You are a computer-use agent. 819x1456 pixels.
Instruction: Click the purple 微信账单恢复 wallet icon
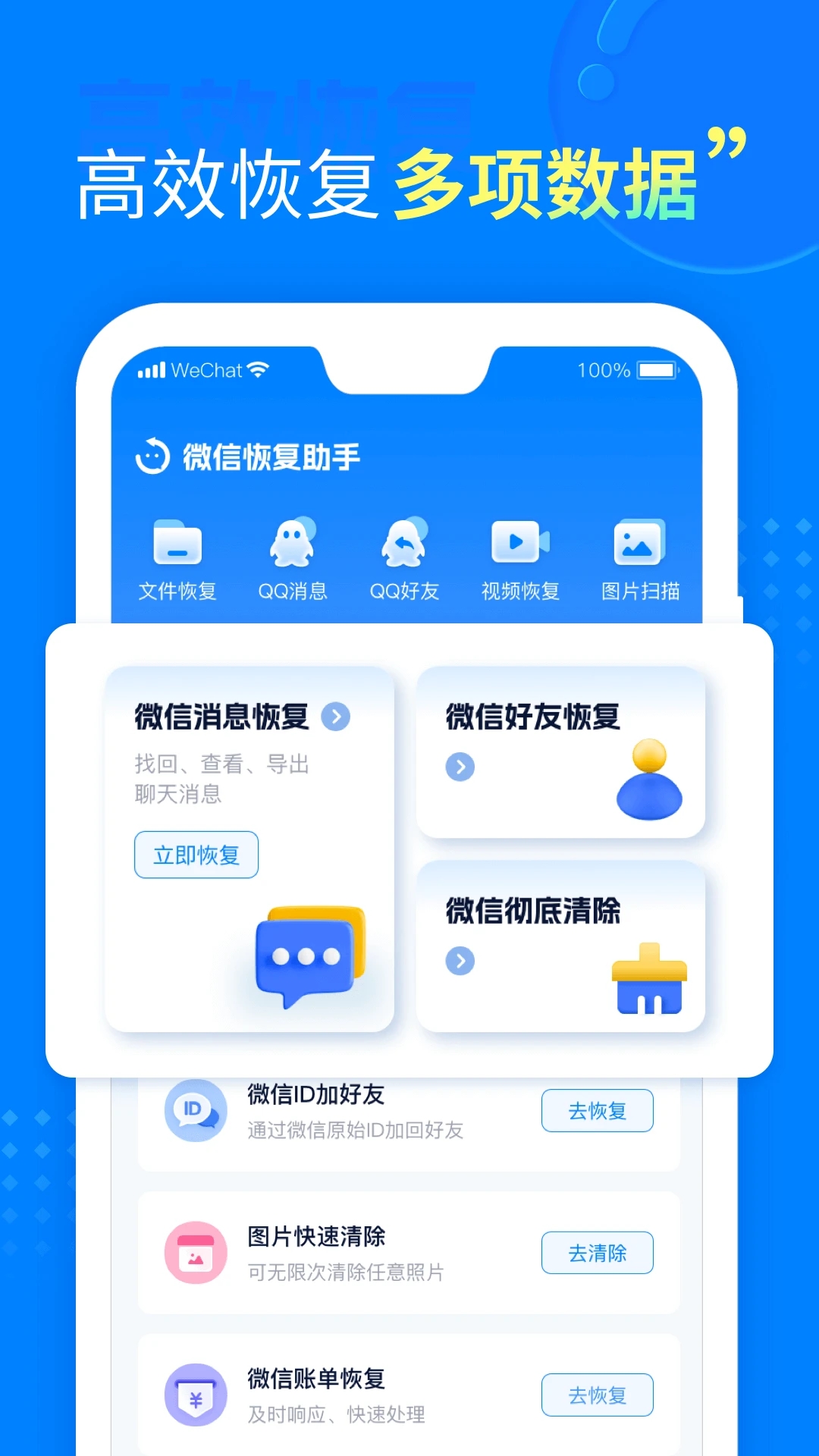pyautogui.click(x=196, y=1395)
